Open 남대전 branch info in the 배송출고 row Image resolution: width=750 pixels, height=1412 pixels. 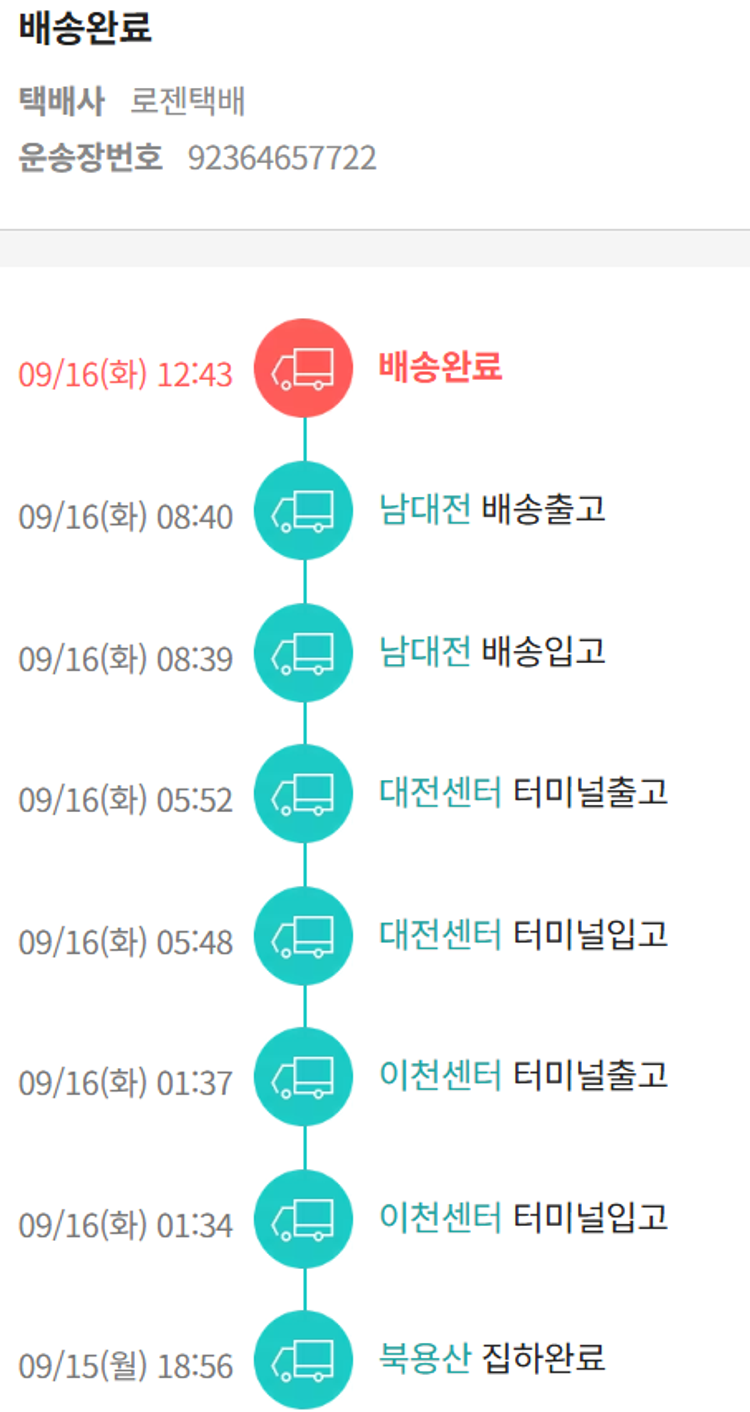(424, 510)
